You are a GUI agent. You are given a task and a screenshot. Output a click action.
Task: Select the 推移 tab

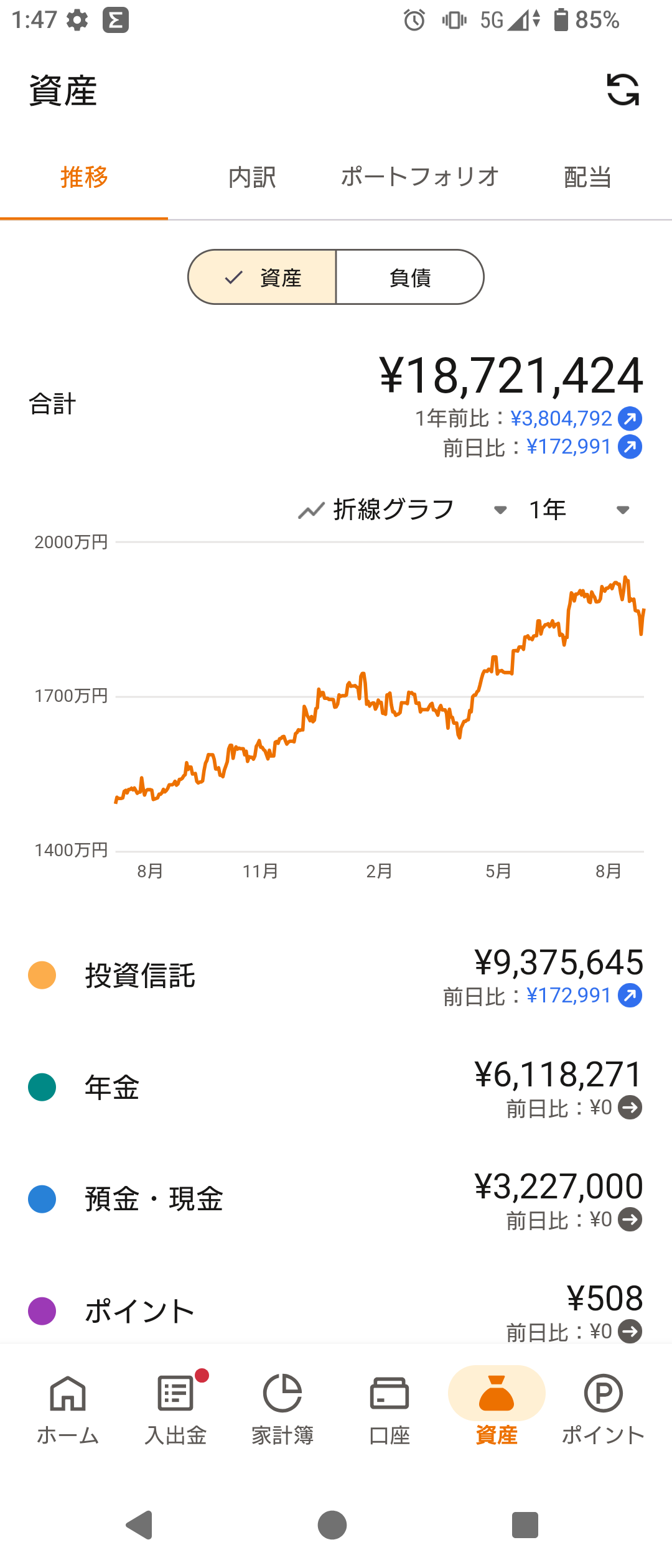pos(84,177)
